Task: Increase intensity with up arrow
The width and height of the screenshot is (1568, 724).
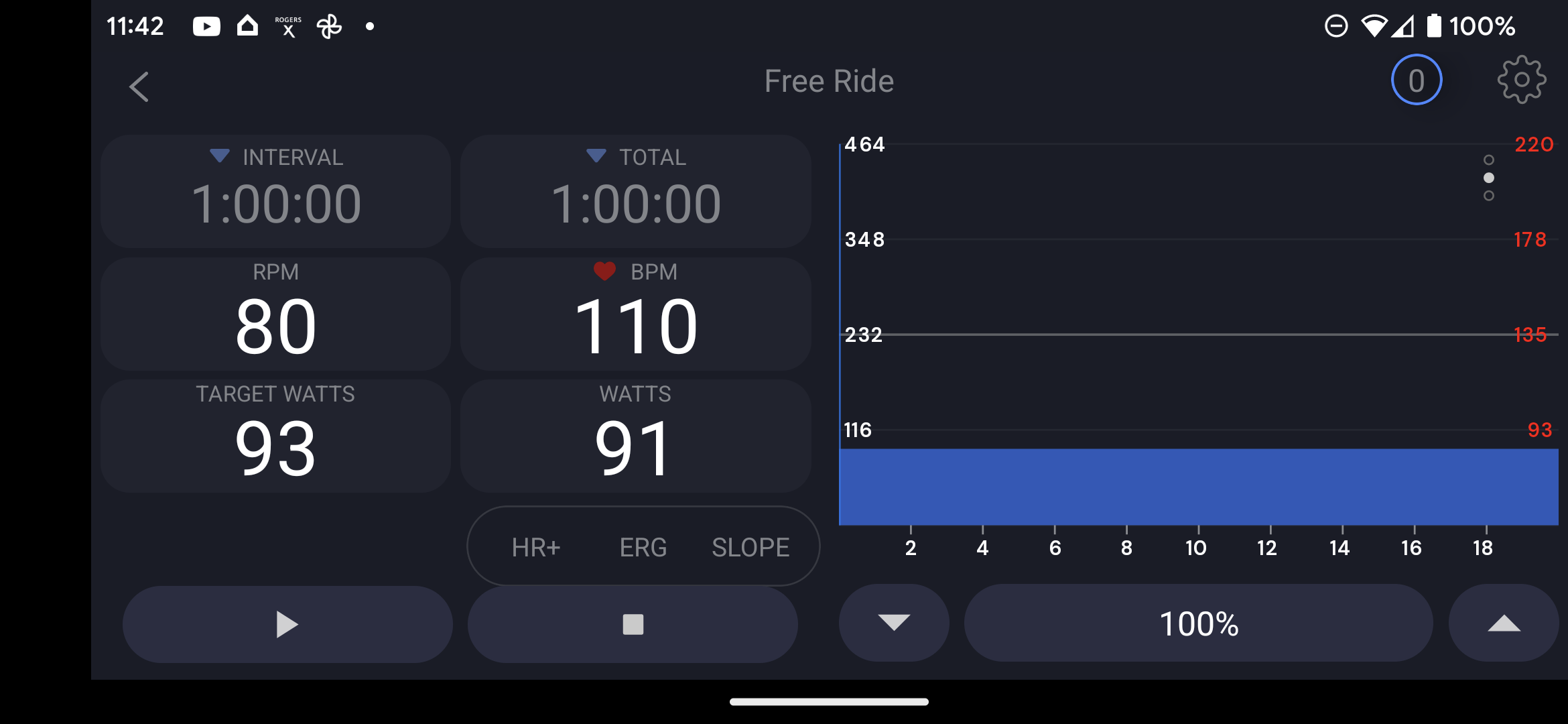Action: (1504, 623)
